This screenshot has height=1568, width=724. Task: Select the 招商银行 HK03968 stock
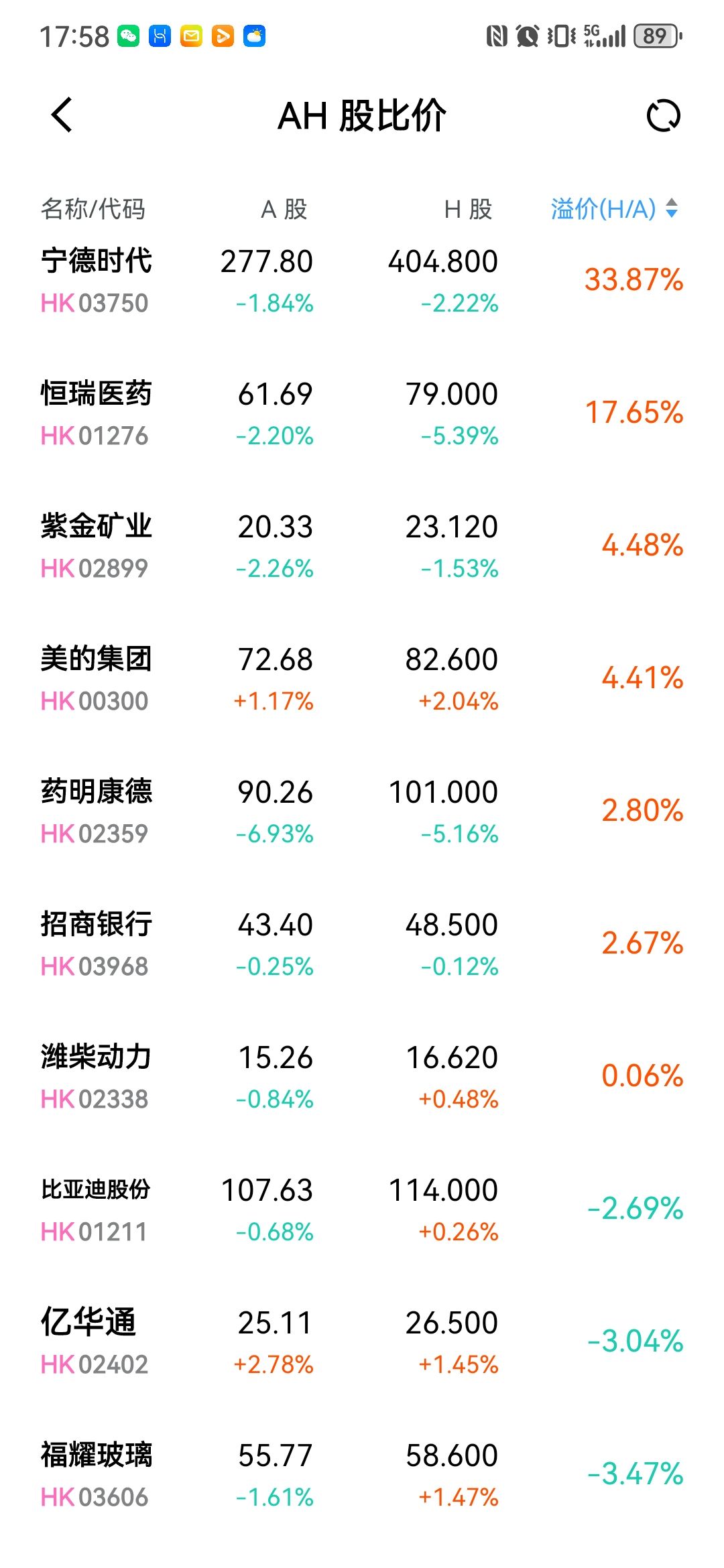coord(362,945)
